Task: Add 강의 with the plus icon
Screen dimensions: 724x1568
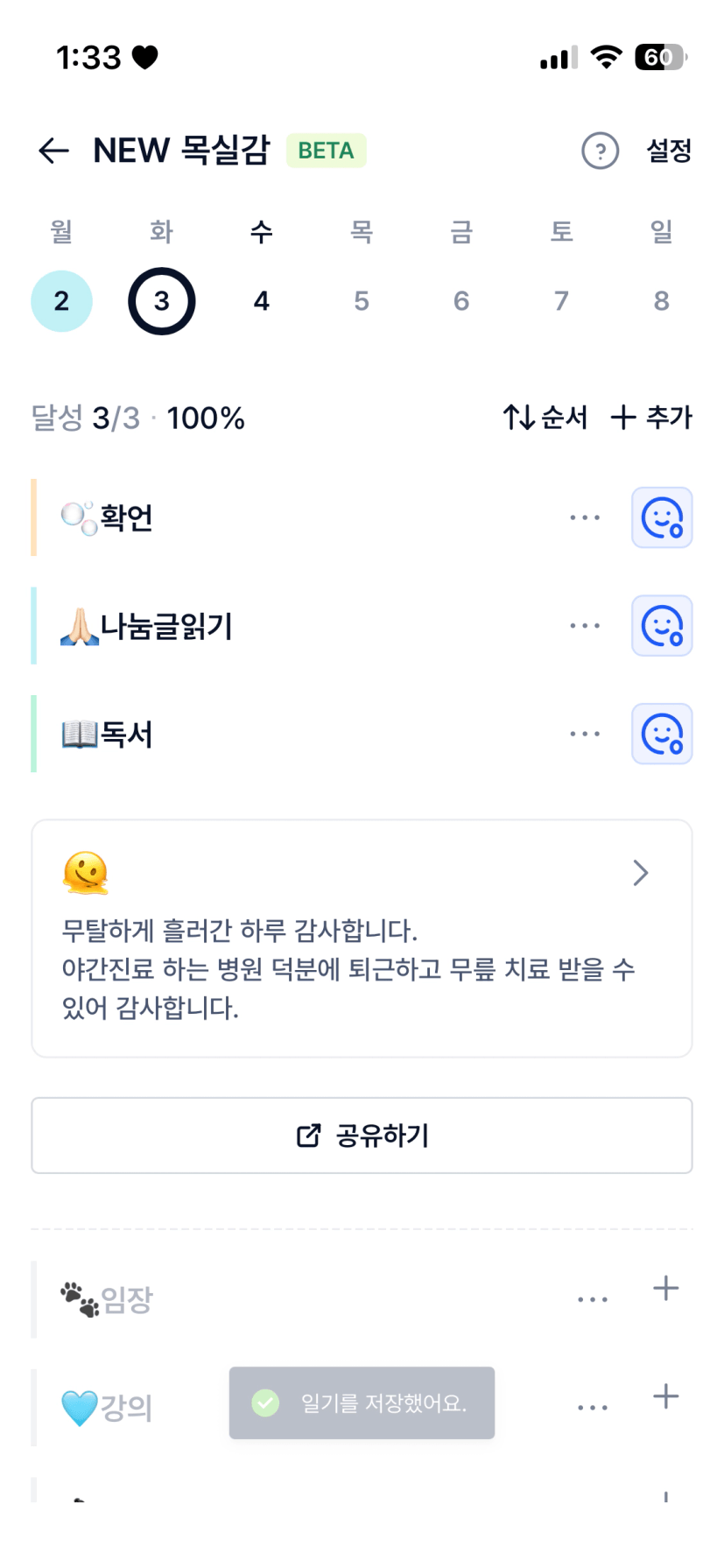Action: [x=665, y=1396]
